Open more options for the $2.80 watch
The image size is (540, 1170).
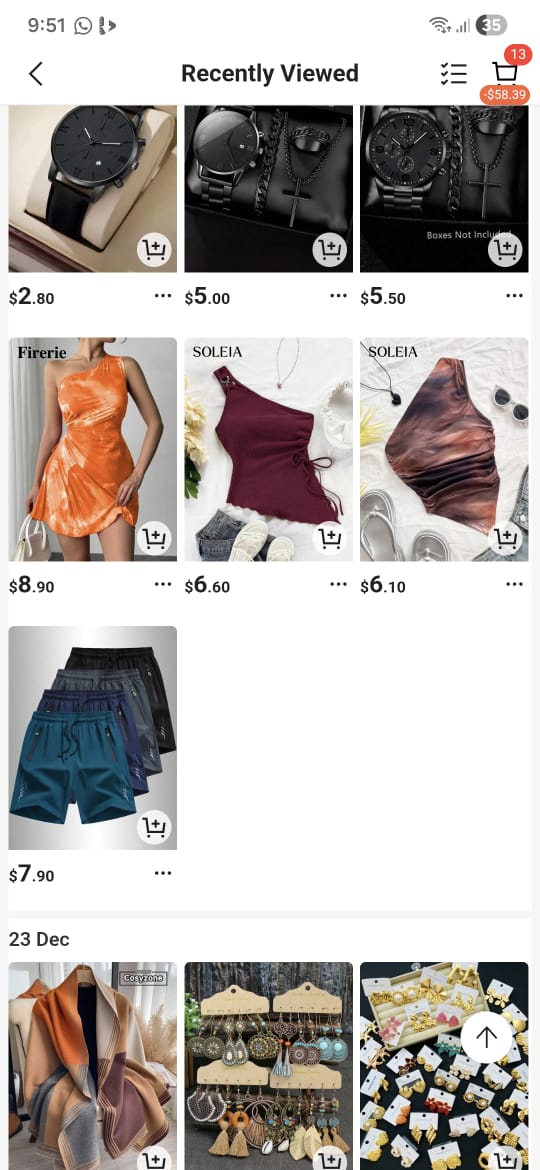tap(163, 295)
